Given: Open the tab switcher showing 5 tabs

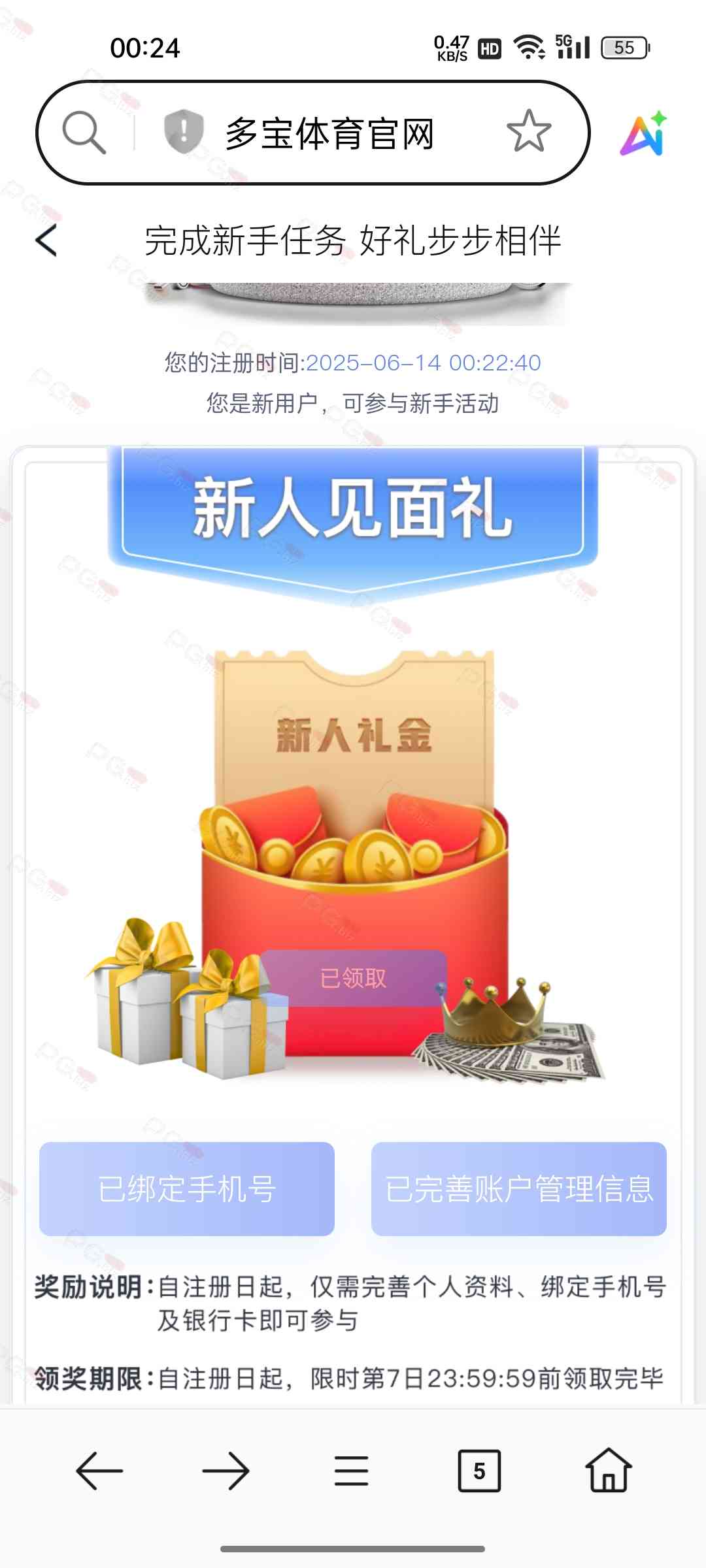Looking at the screenshot, I should tap(479, 1471).
